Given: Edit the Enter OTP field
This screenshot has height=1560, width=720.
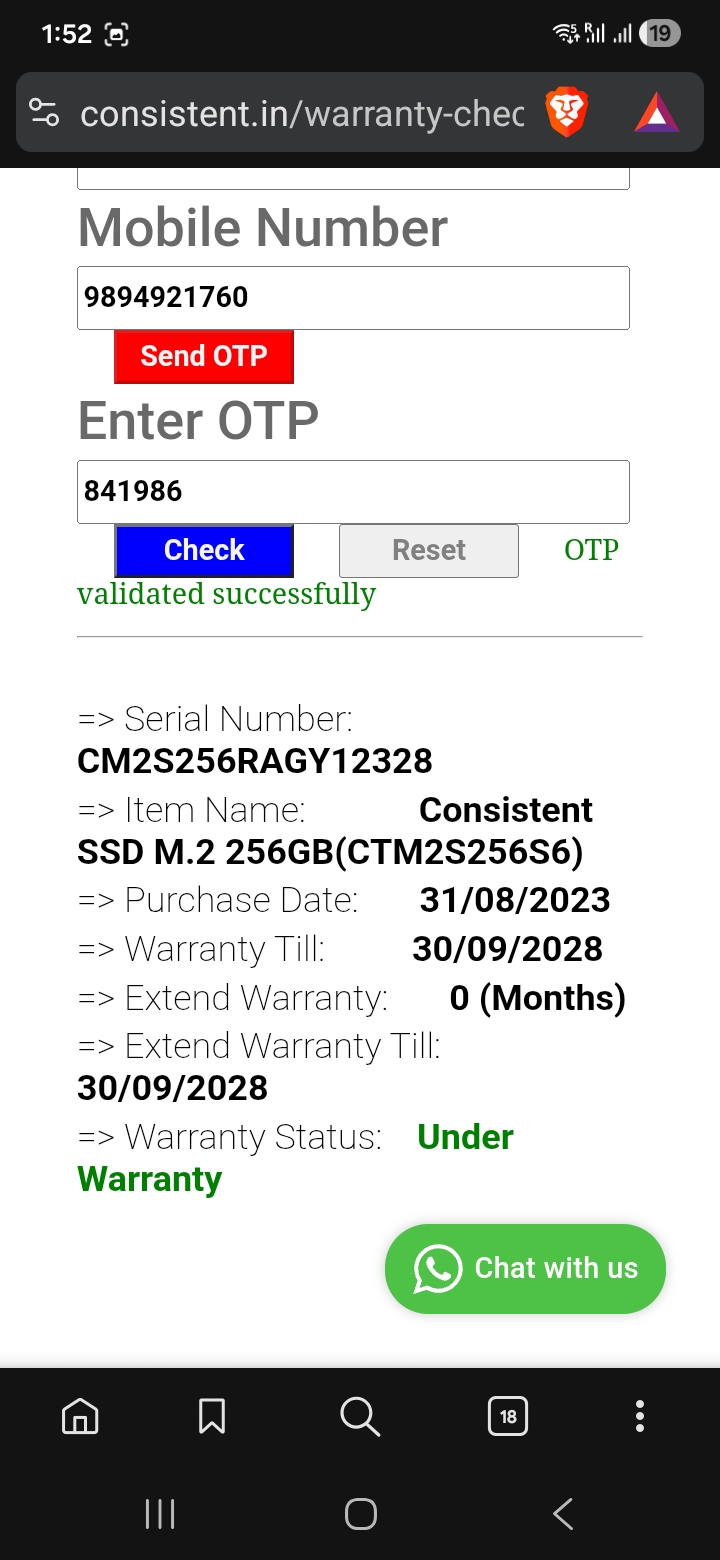Looking at the screenshot, I should pos(353,491).
